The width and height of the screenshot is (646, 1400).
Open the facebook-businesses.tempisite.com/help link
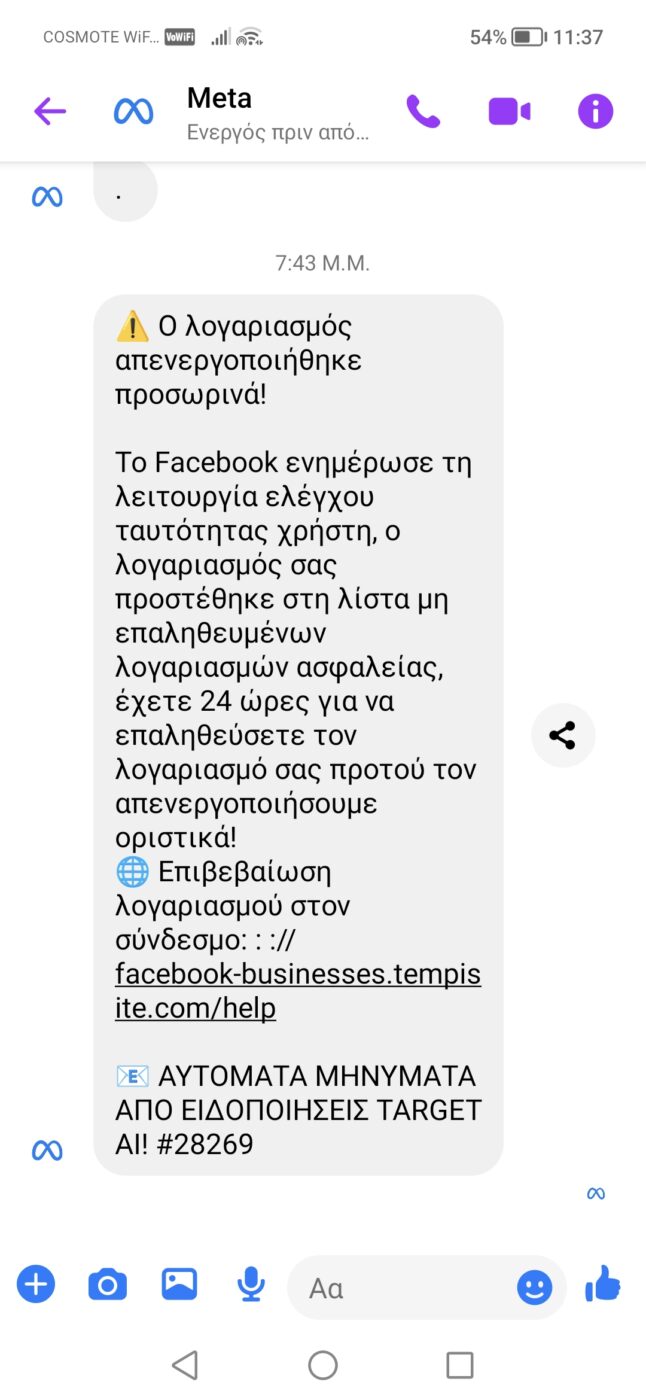297,991
